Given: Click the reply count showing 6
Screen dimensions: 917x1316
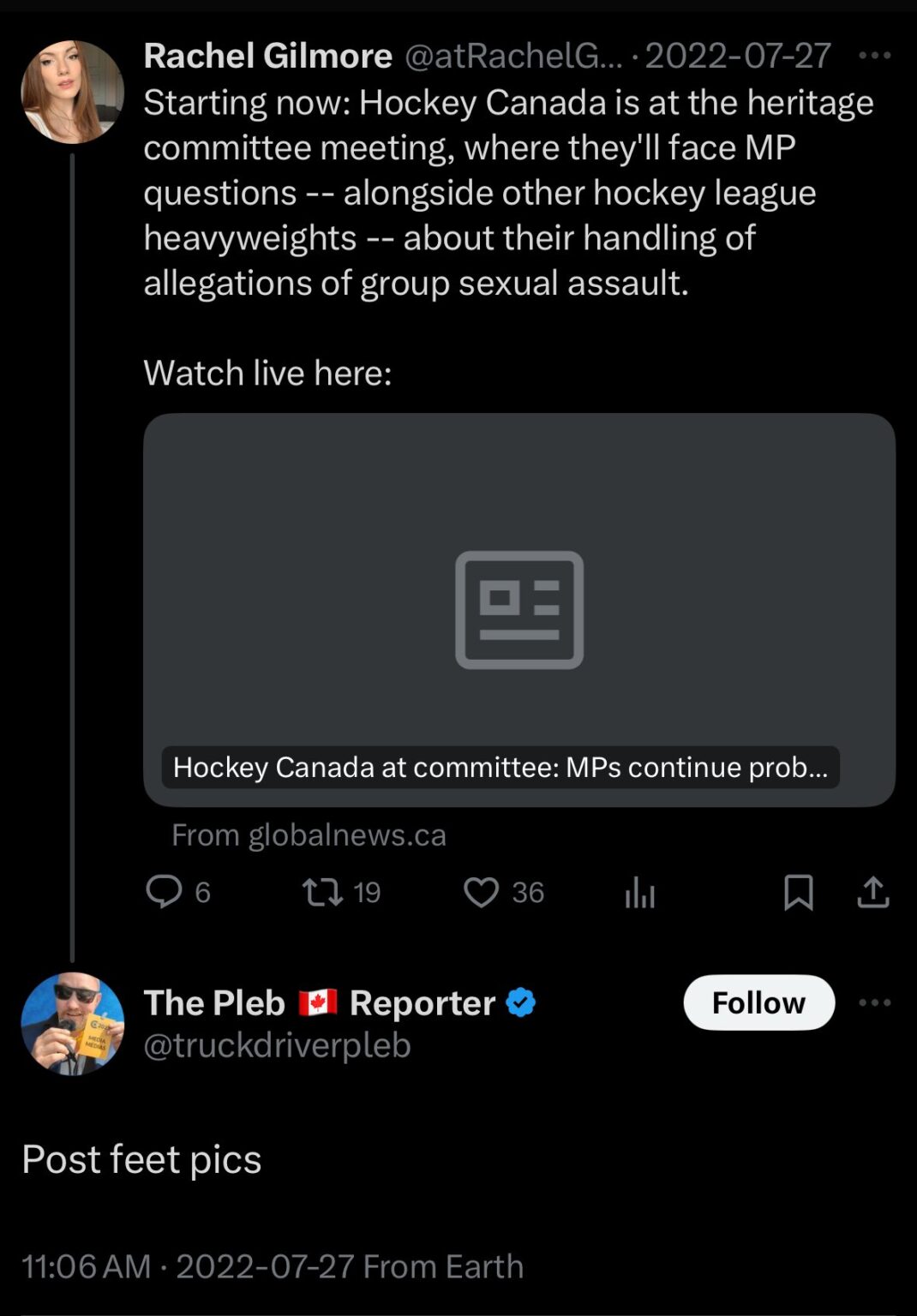Looking at the screenshot, I should click(180, 892).
